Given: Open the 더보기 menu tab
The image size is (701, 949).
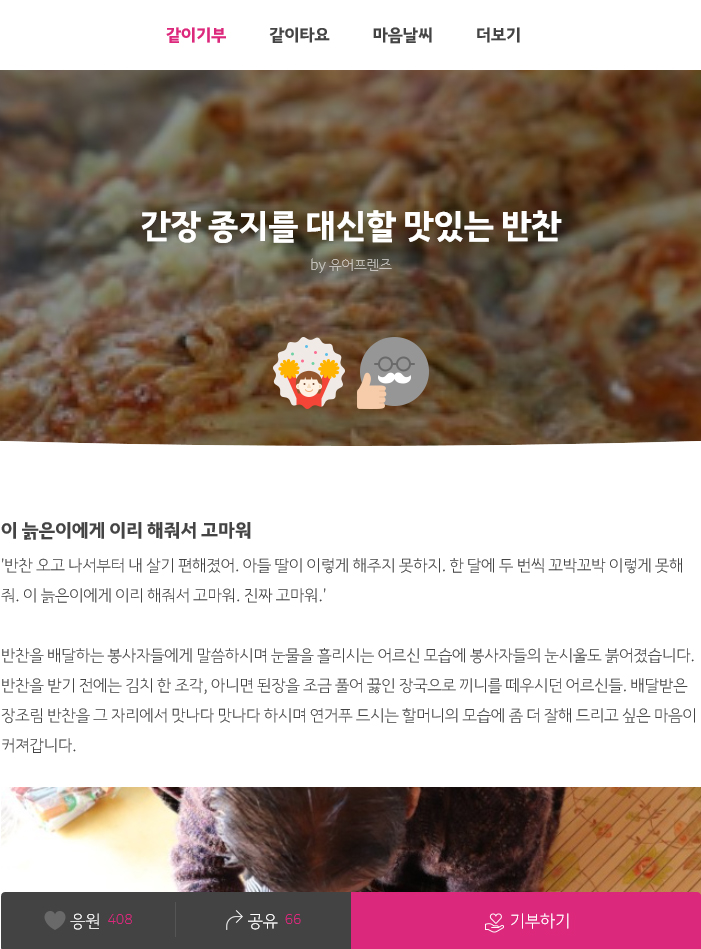Looking at the screenshot, I should tap(498, 35).
